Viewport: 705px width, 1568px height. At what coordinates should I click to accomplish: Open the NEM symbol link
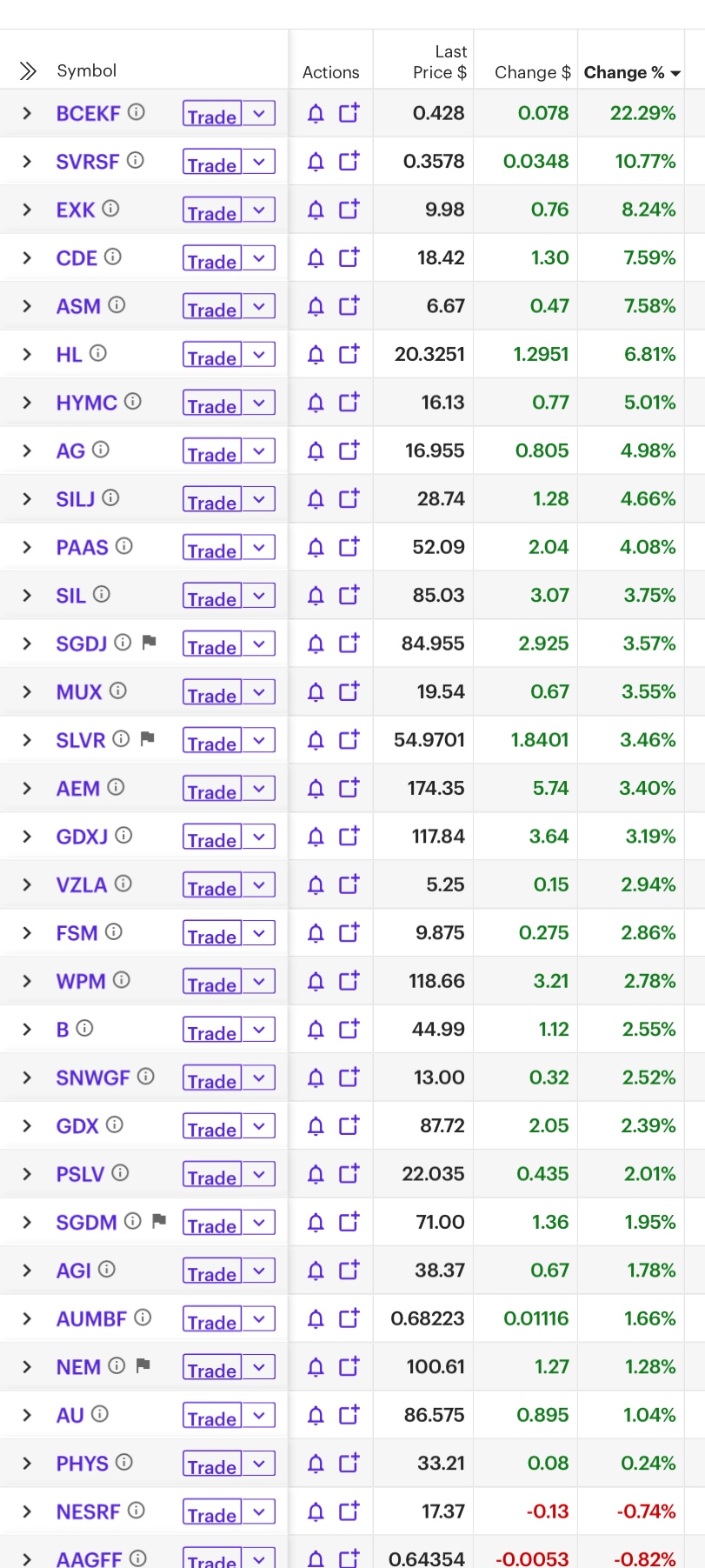78,1367
